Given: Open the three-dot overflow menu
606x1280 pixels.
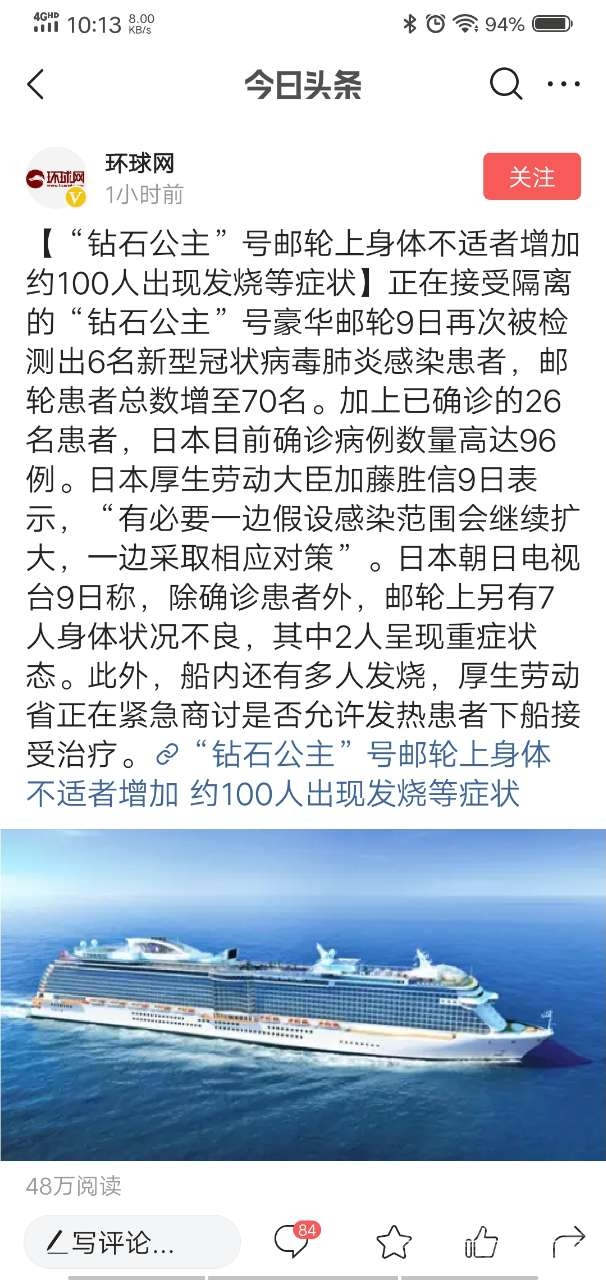Looking at the screenshot, I should pyautogui.click(x=564, y=85).
